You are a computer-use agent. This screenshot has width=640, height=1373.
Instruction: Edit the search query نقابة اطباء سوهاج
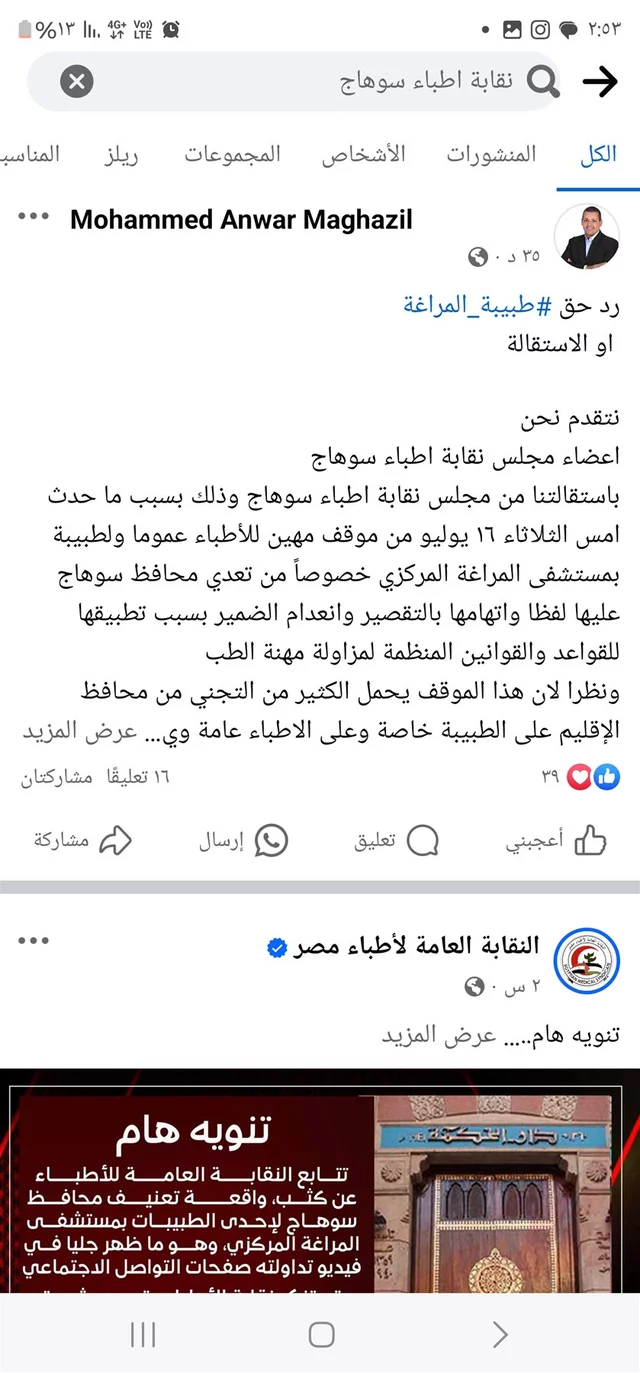pyautogui.click(x=400, y=81)
